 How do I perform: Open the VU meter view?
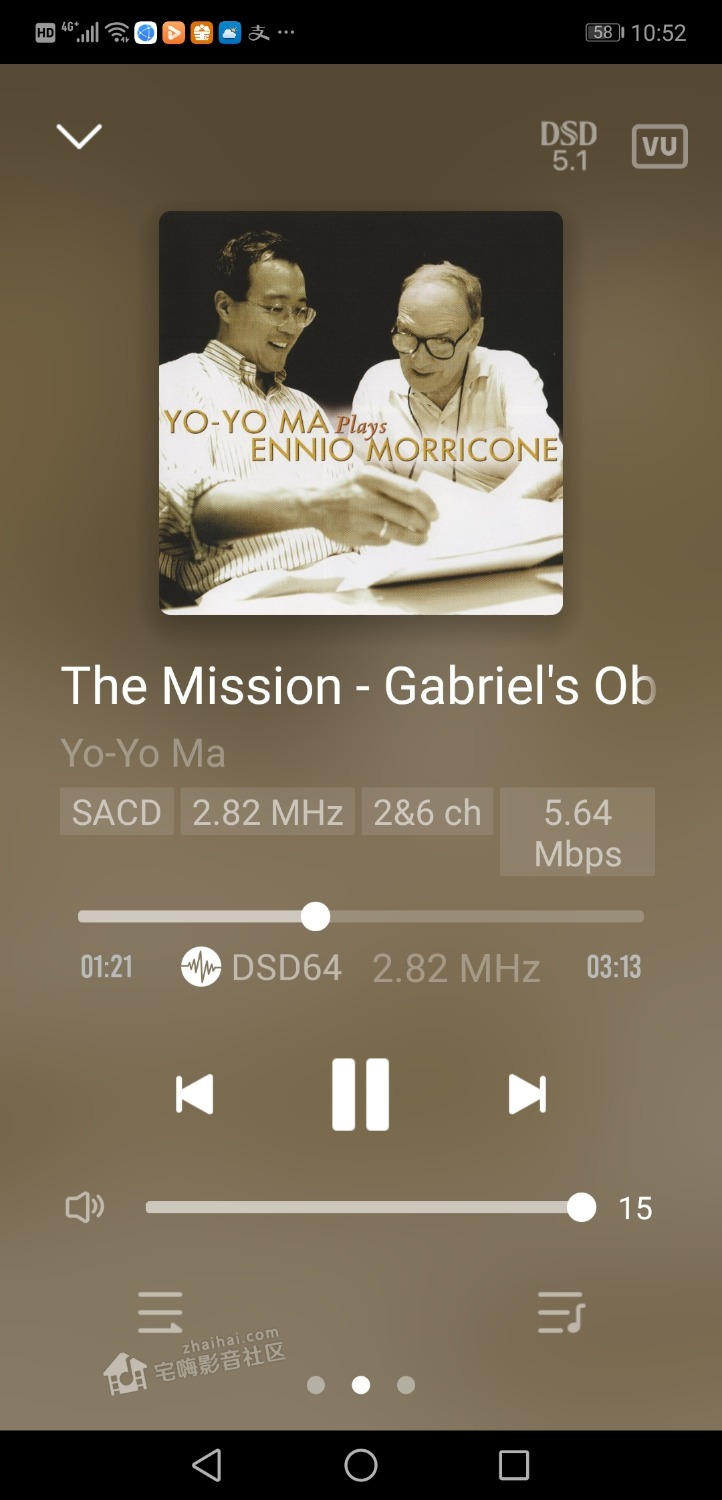tap(660, 146)
